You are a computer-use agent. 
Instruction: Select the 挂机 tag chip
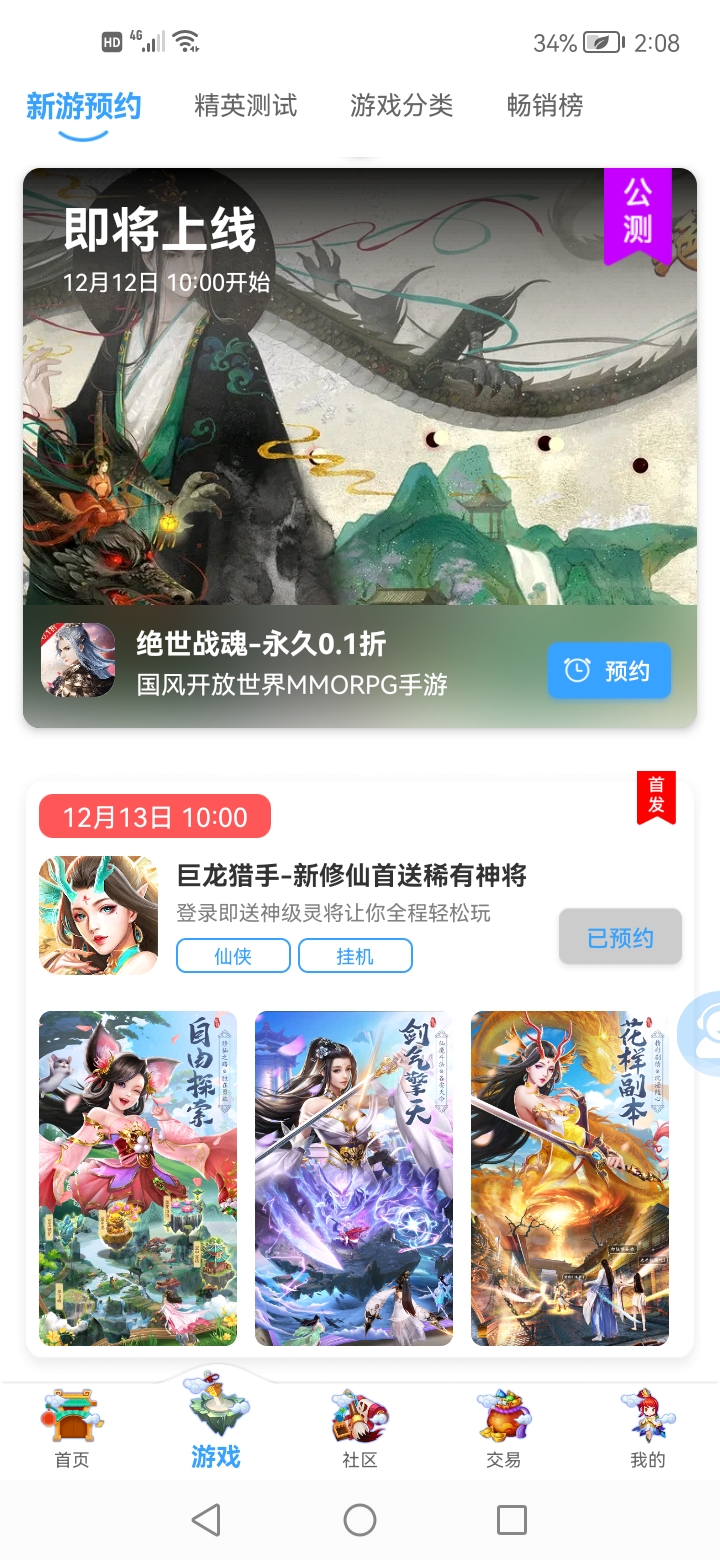pyautogui.click(x=355, y=956)
